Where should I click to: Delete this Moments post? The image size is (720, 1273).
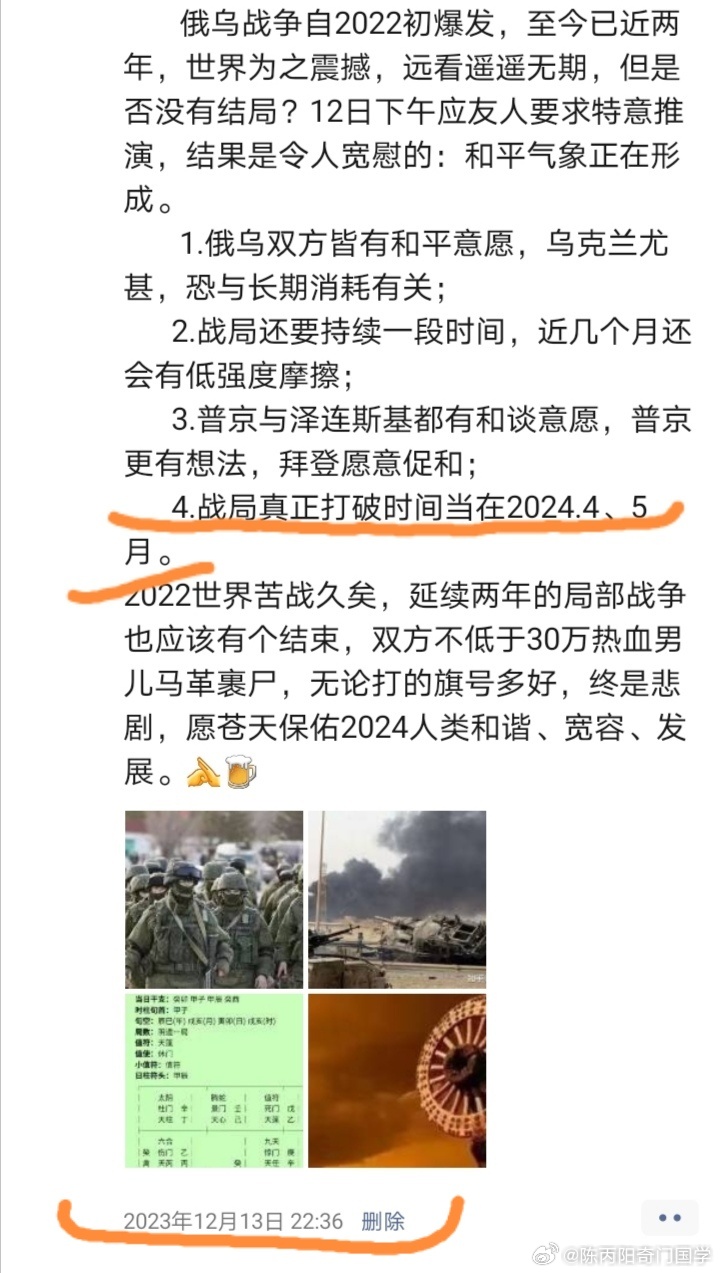pos(383,1221)
